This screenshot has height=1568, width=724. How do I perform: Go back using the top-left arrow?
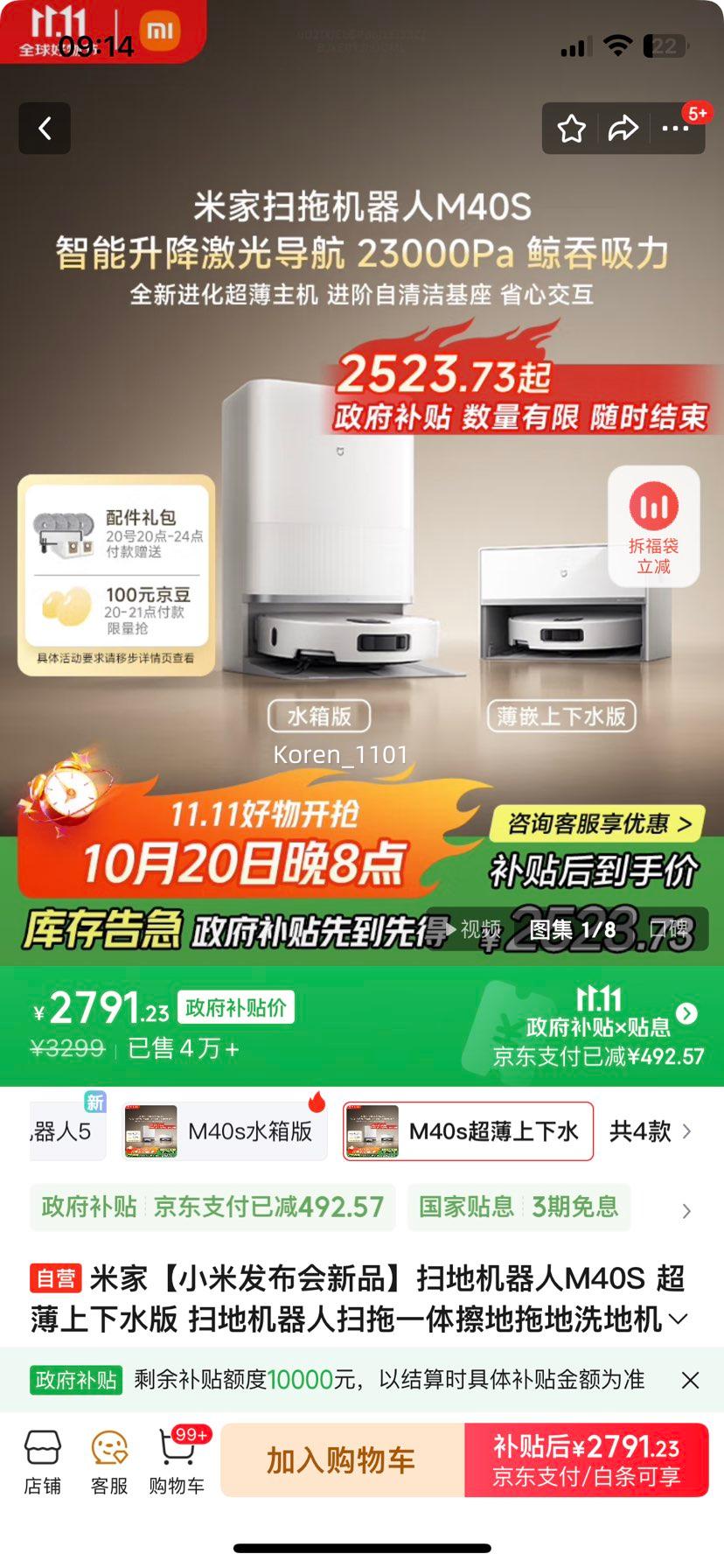[x=45, y=129]
